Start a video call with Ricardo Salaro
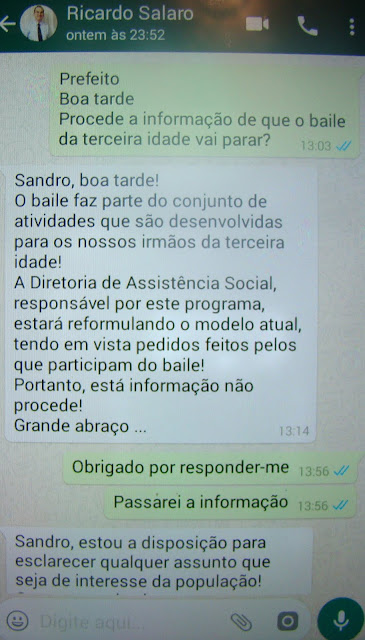The width and height of the screenshot is (365, 640). pos(257,24)
